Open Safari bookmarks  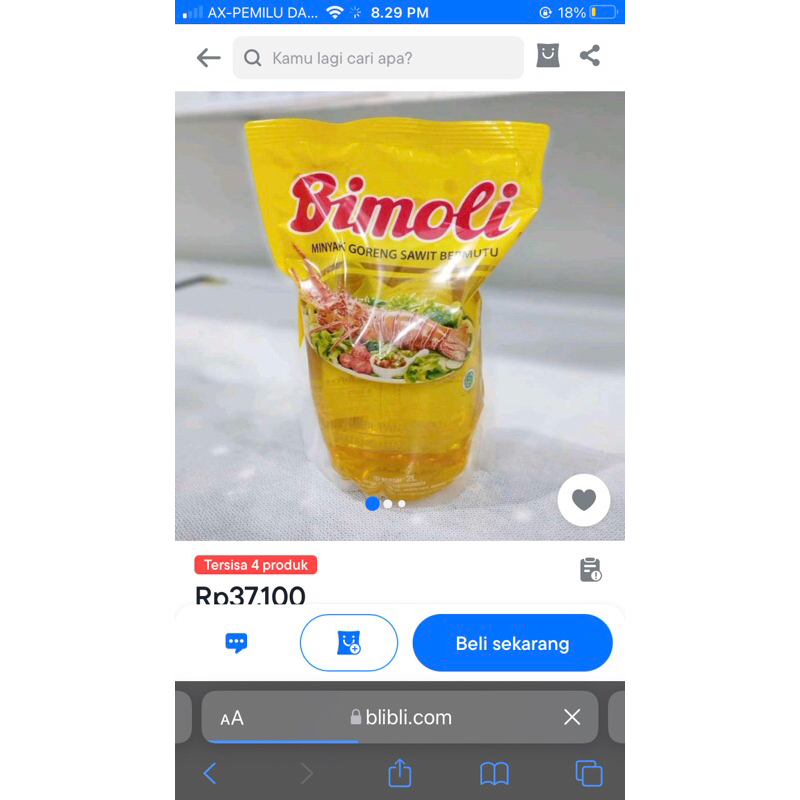point(494,773)
